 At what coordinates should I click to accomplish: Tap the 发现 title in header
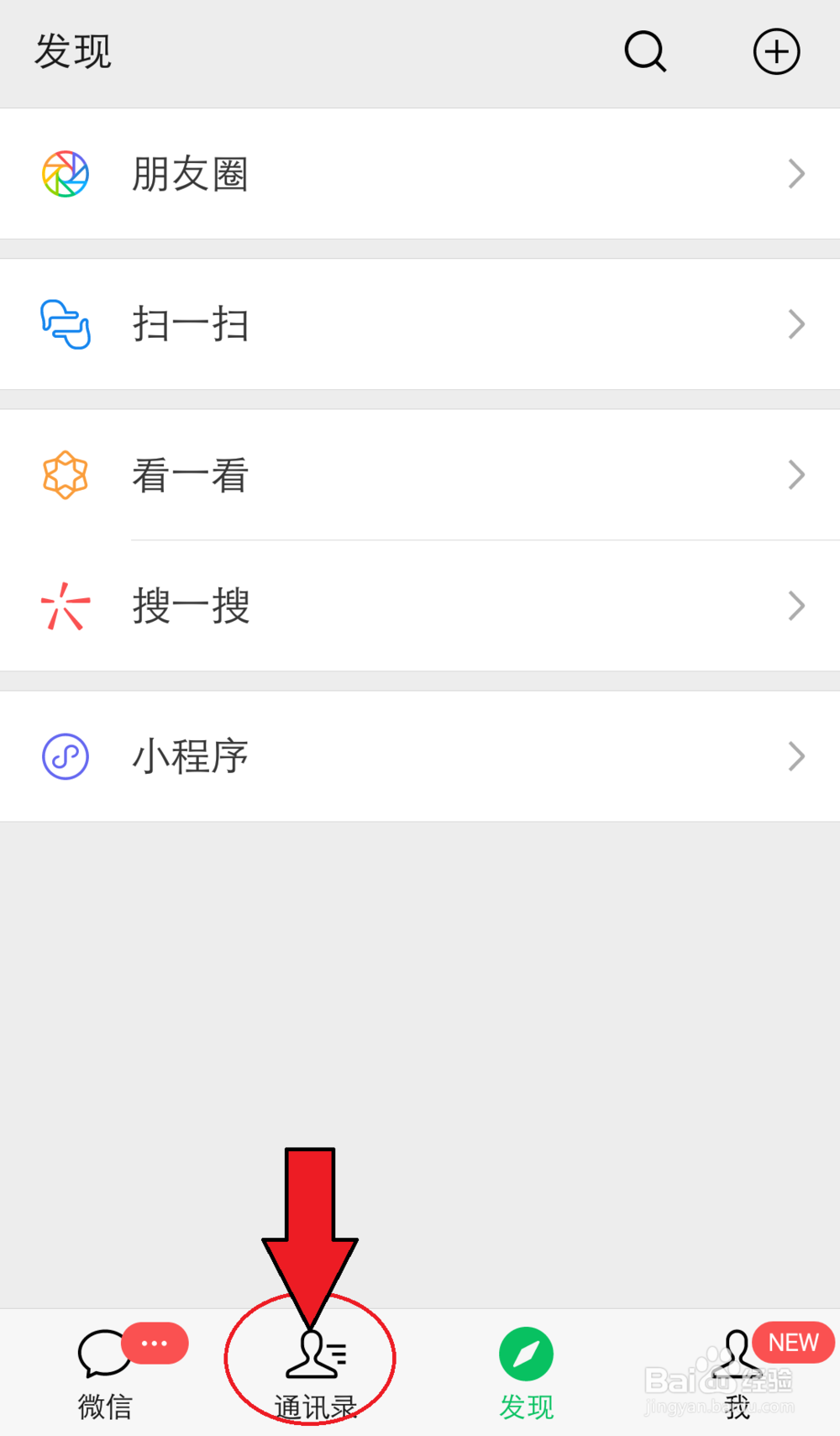coord(72,51)
